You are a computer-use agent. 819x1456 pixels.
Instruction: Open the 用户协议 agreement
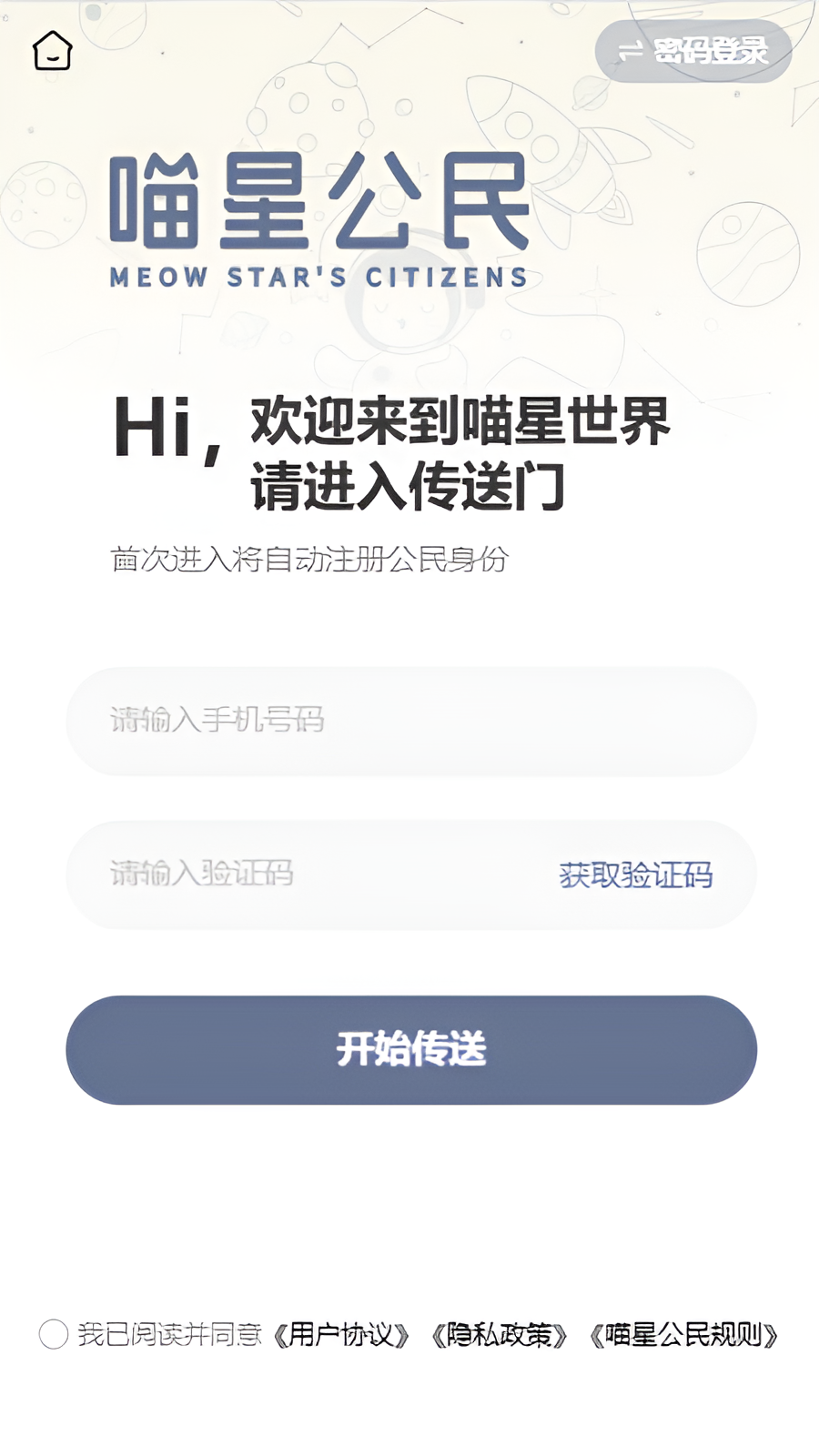click(x=341, y=1335)
